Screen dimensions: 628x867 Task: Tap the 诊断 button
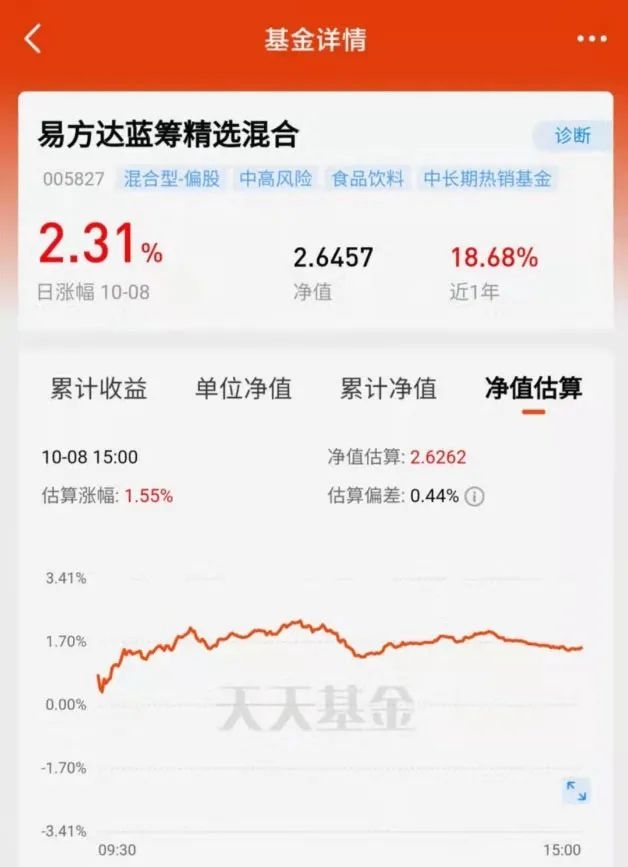pos(572,136)
